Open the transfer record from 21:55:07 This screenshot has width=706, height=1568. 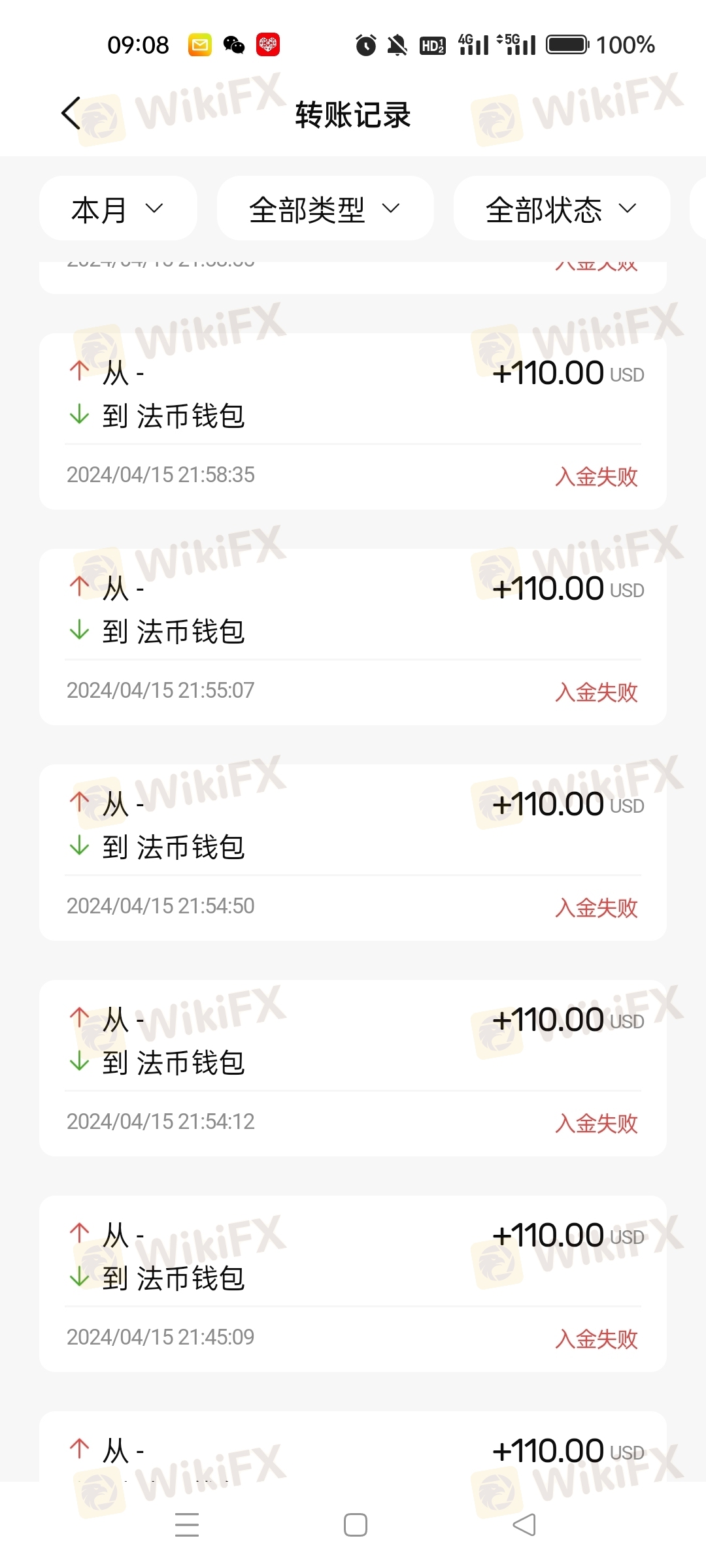tap(353, 637)
